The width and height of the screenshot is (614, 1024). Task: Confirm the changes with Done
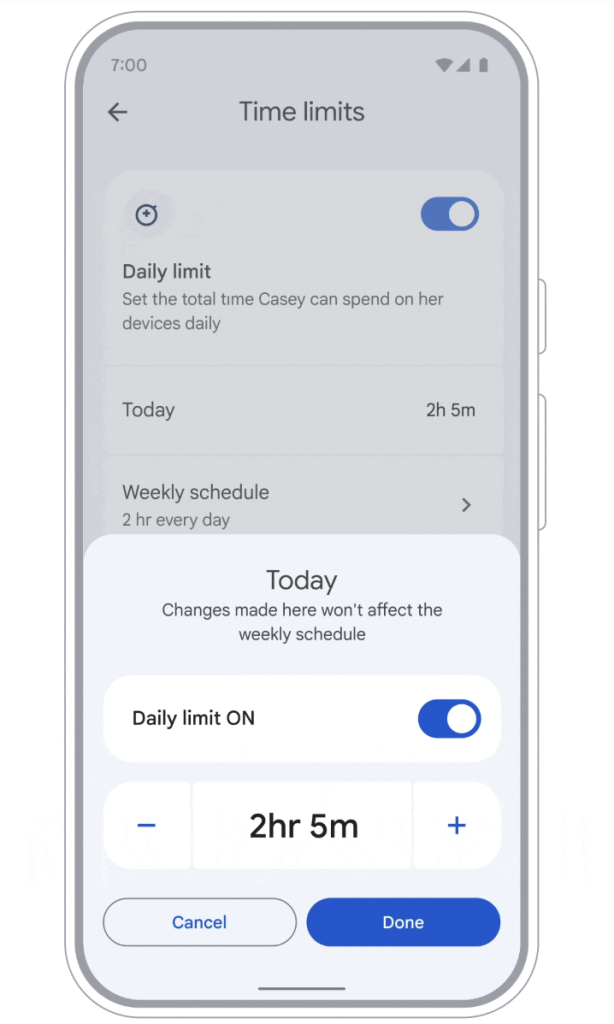(x=403, y=922)
